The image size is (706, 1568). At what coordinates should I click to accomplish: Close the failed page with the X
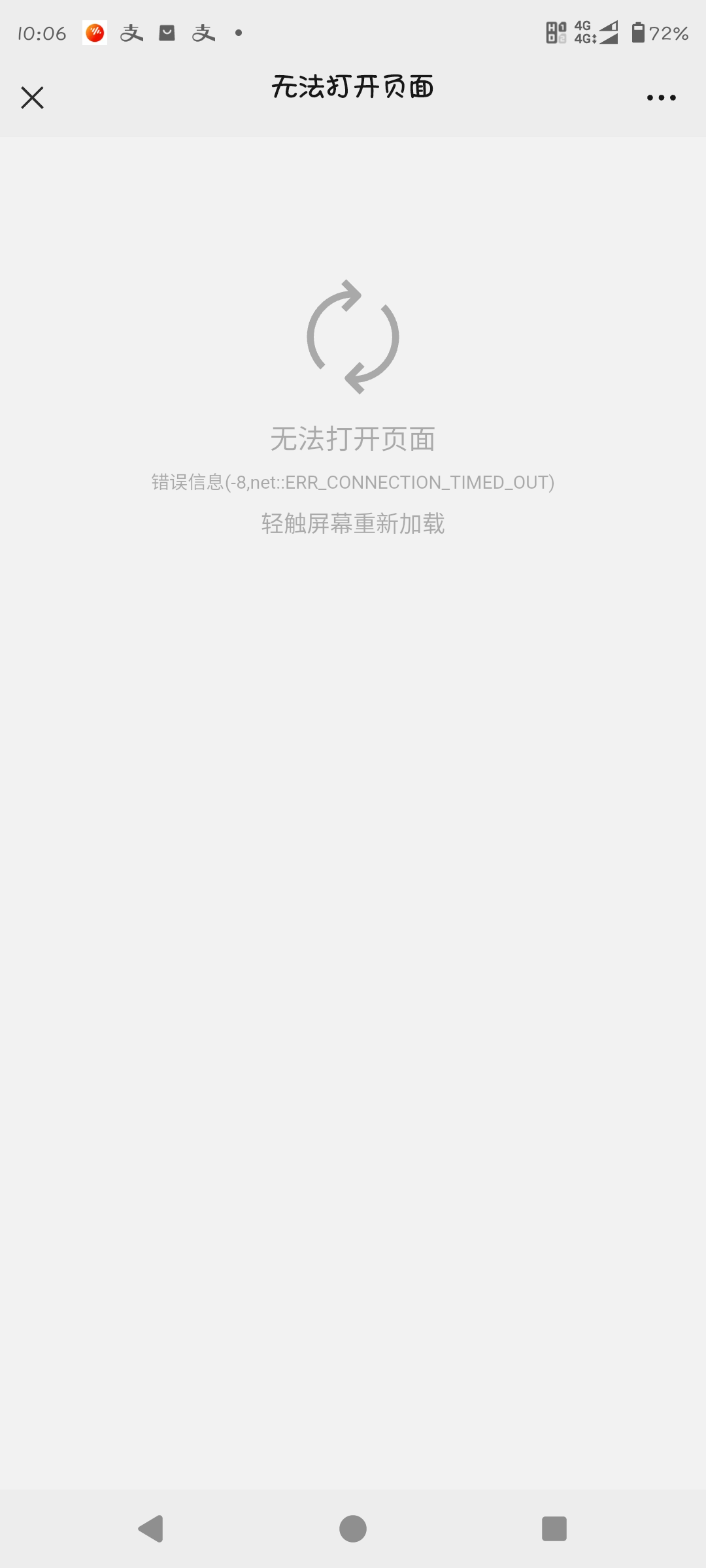pos(32,97)
